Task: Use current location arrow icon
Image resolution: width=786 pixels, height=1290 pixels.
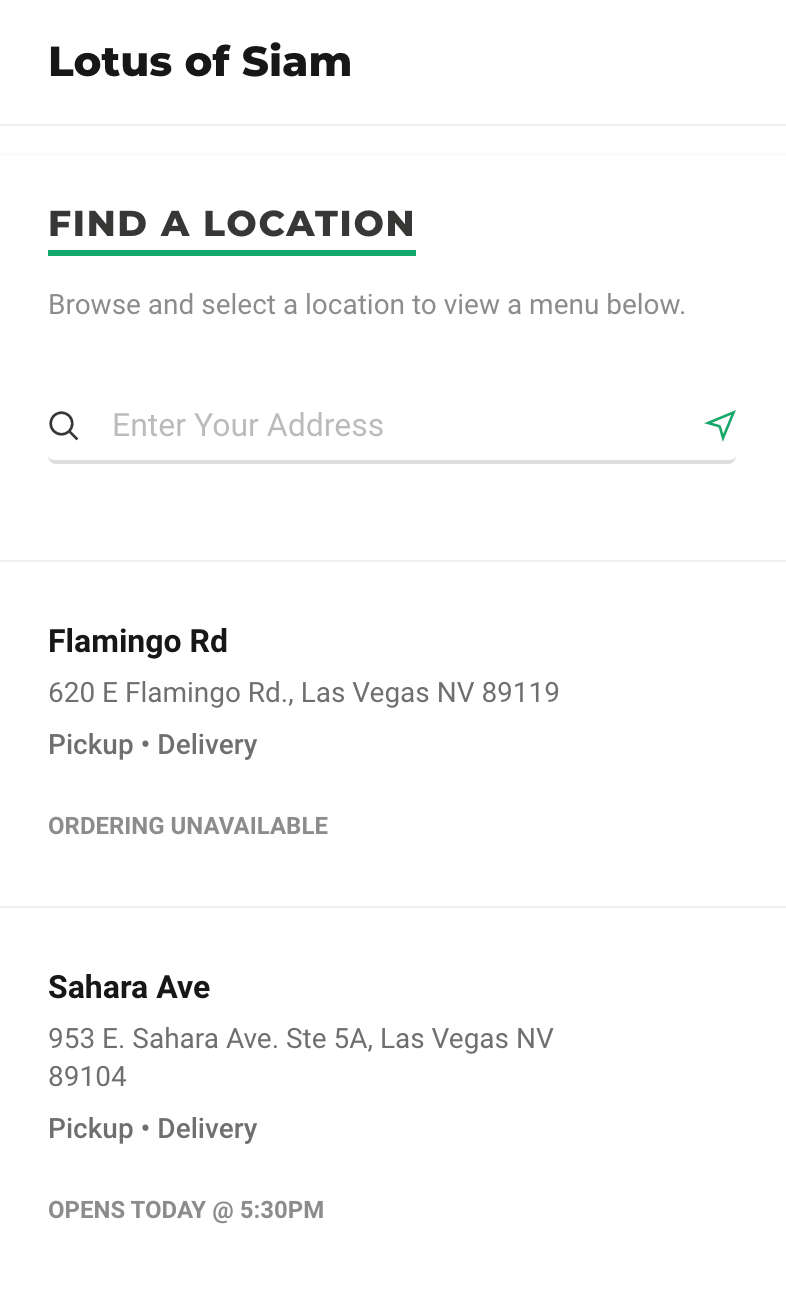Action: pyautogui.click(x=720, y=425)
